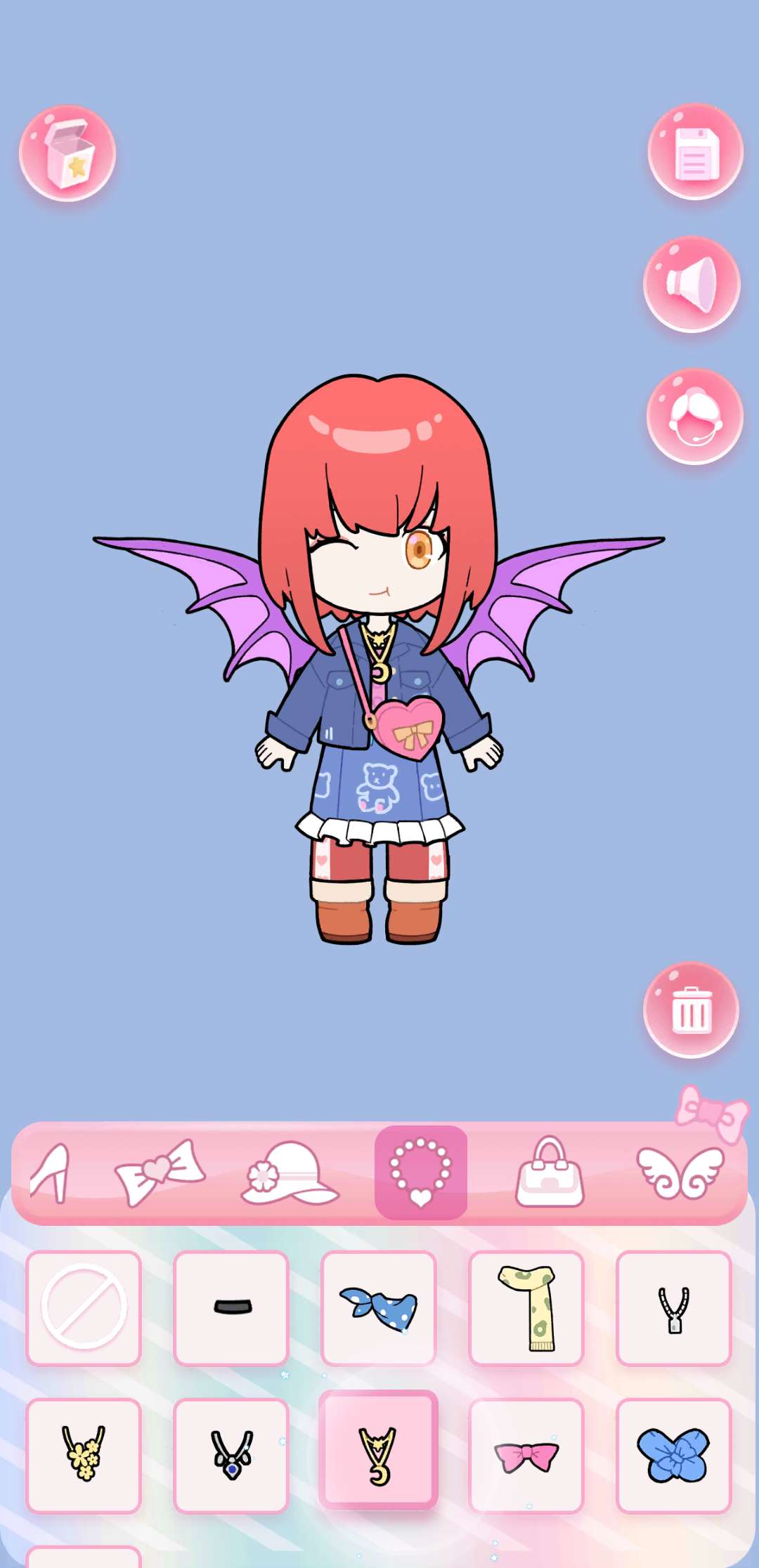The image size is (759, 1568).
Task: Choose the silver tag pendant necklace
Action: (674, 1307)
